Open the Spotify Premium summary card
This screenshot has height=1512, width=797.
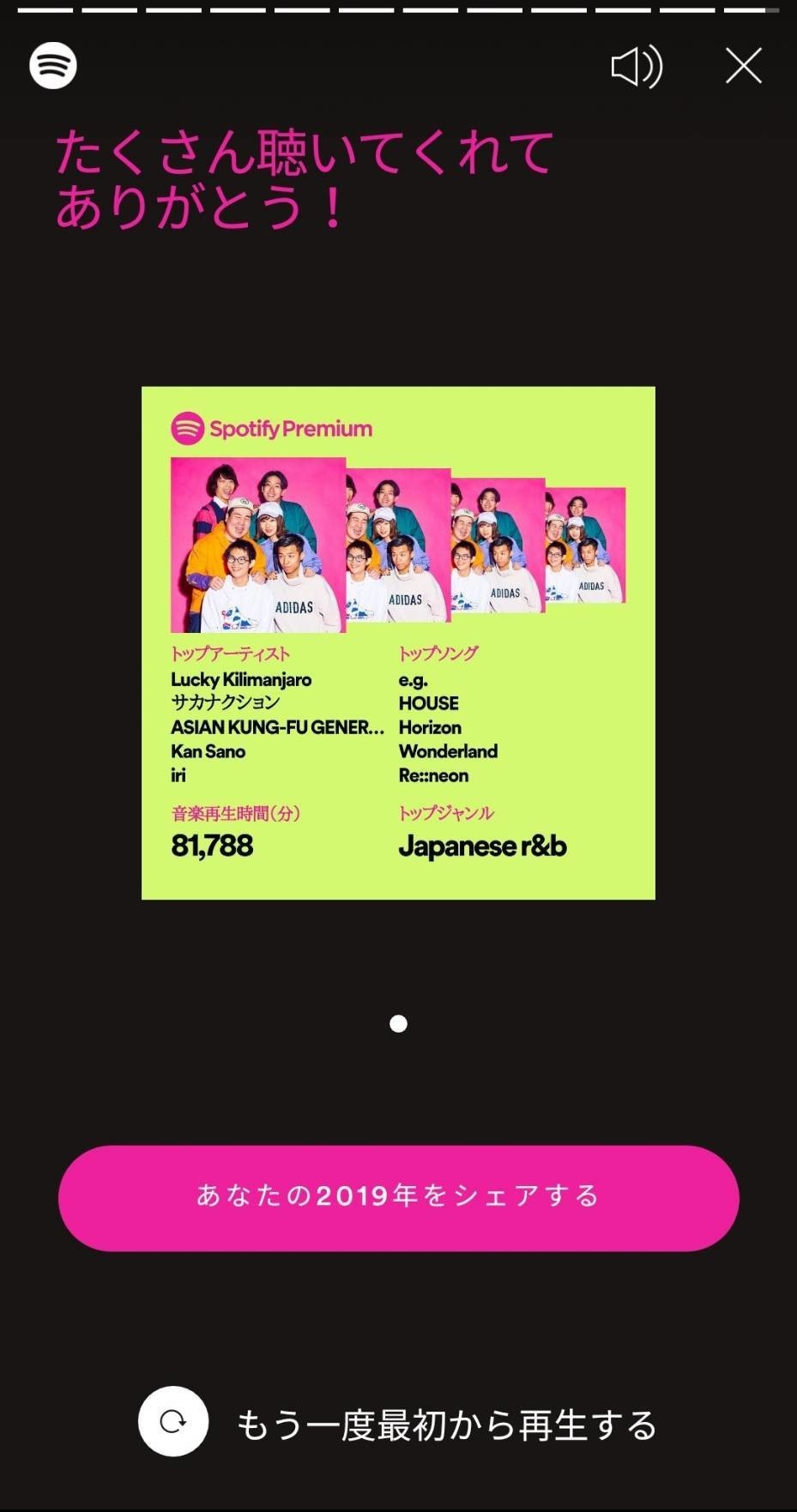[x=398, y=642]
